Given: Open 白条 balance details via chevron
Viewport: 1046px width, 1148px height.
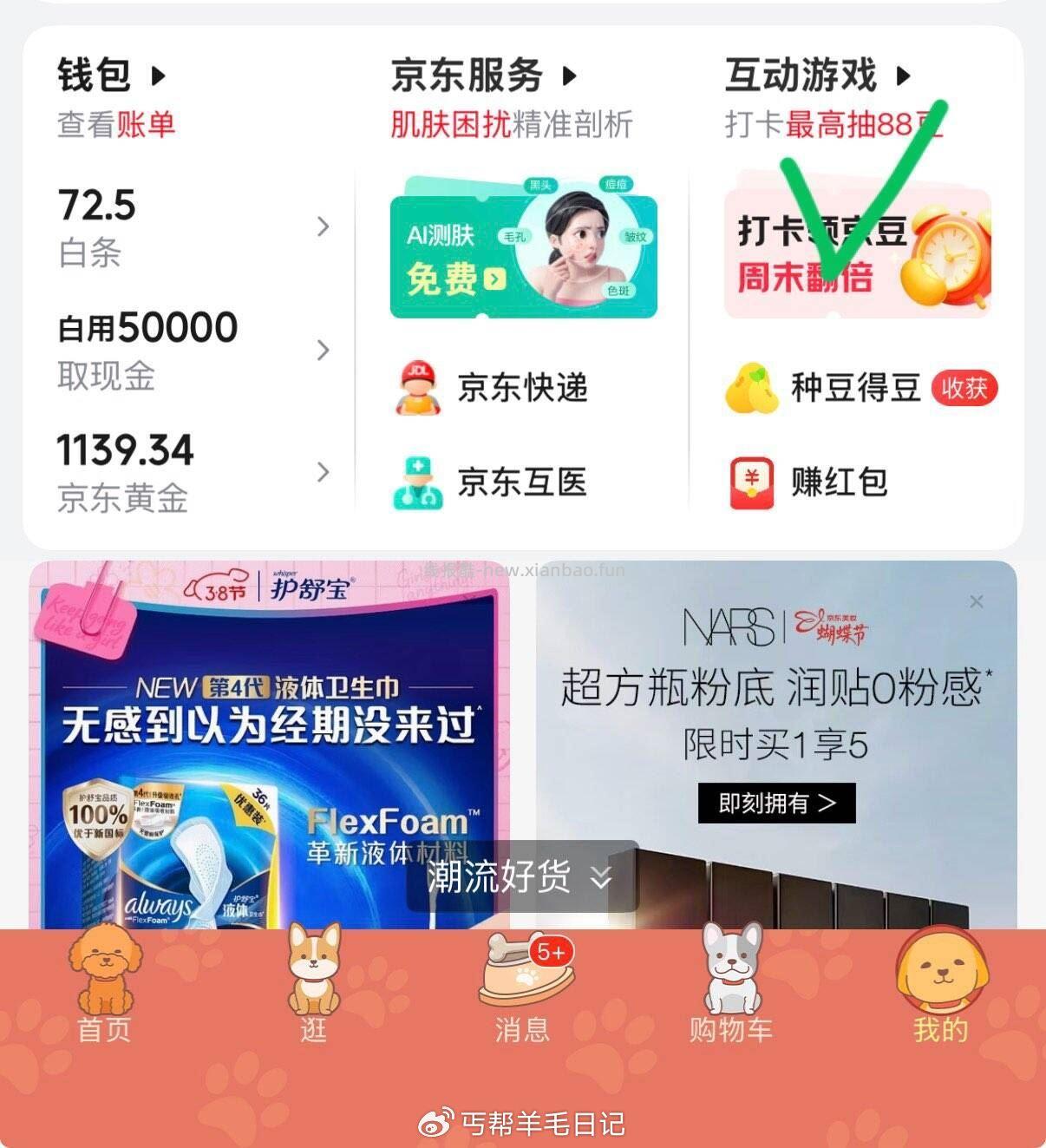Looking at the screenshot, I should click(x=324, y=226).
